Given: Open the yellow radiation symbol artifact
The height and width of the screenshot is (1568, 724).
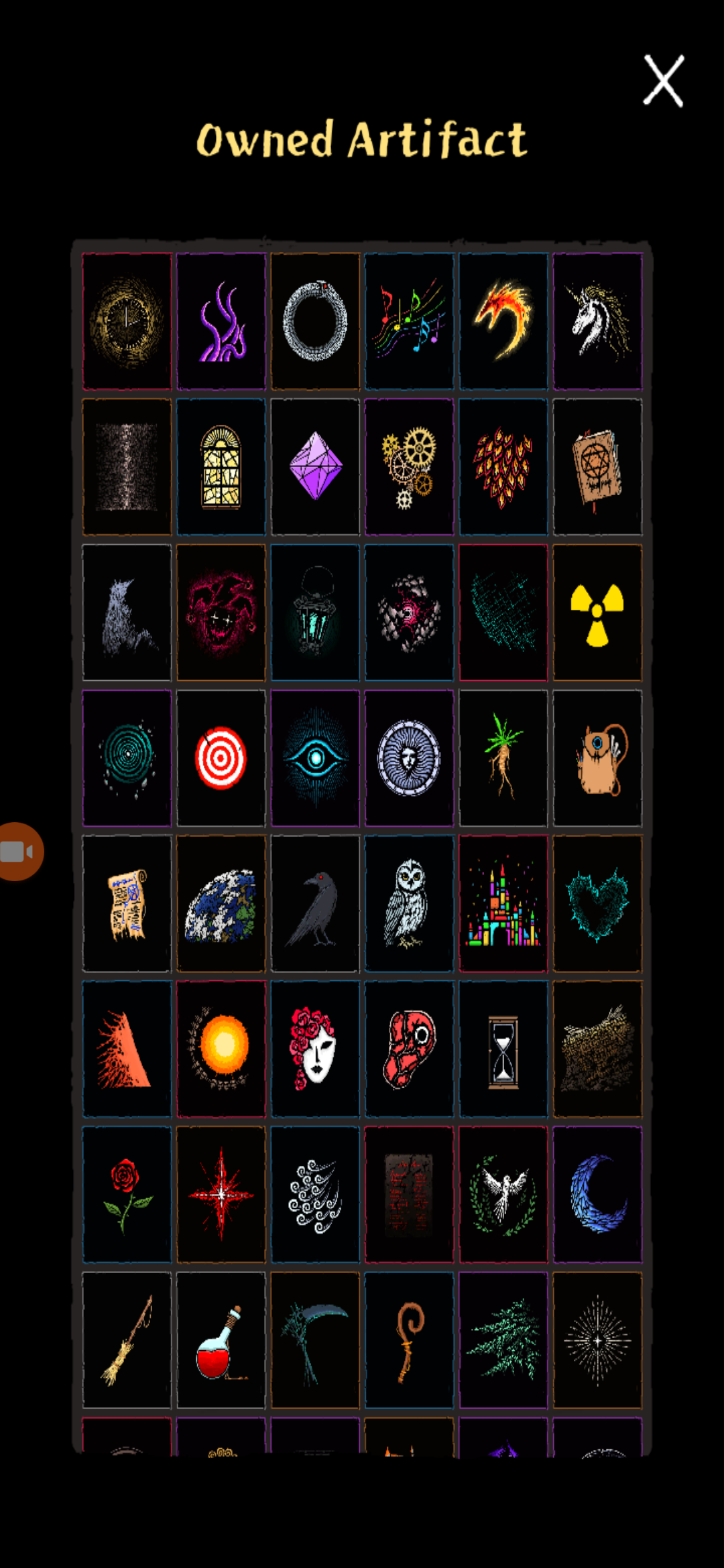Looking at the screenshot, I should 597,612.
